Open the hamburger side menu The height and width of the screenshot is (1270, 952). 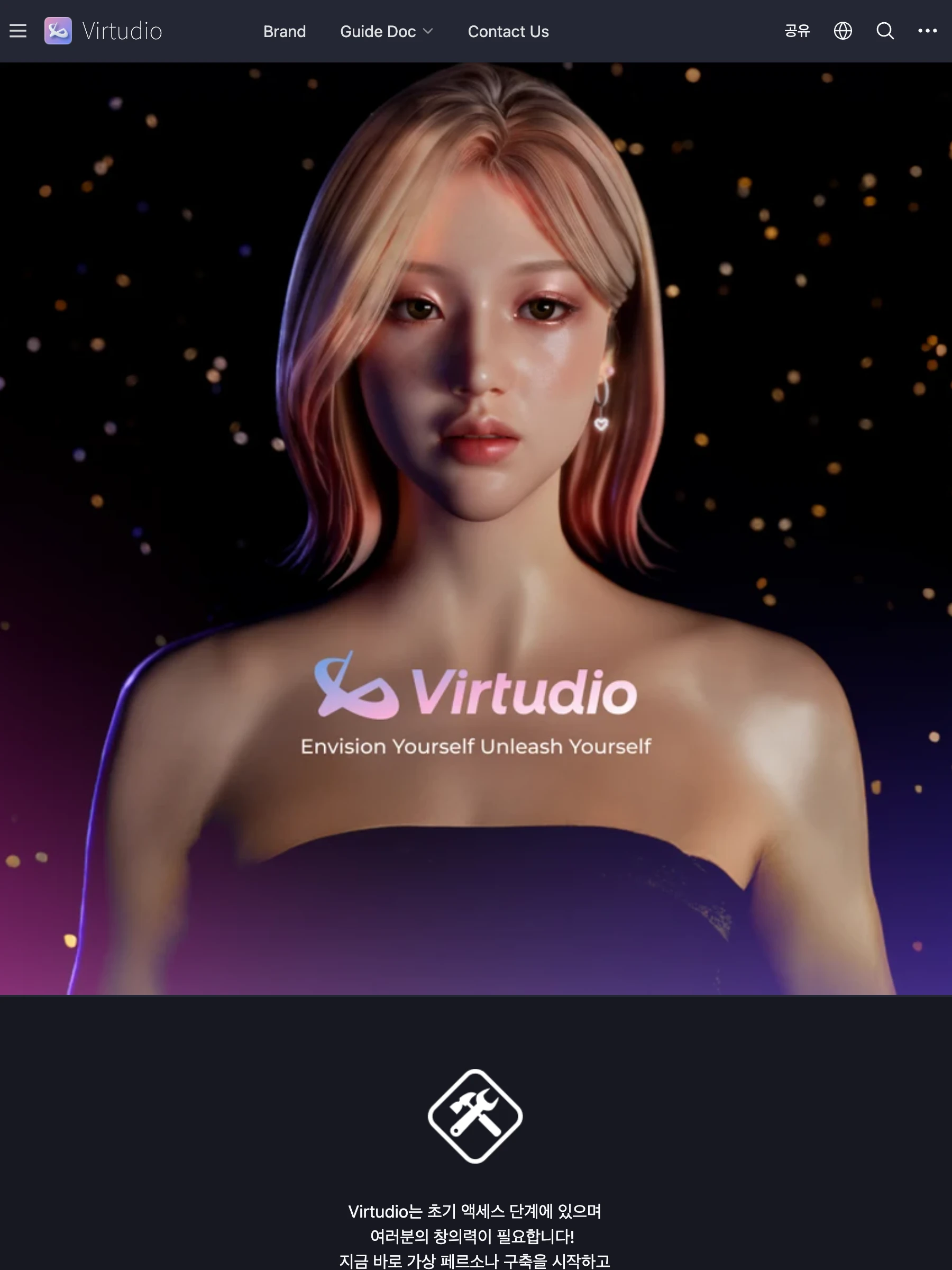click(x=18, y=31)
